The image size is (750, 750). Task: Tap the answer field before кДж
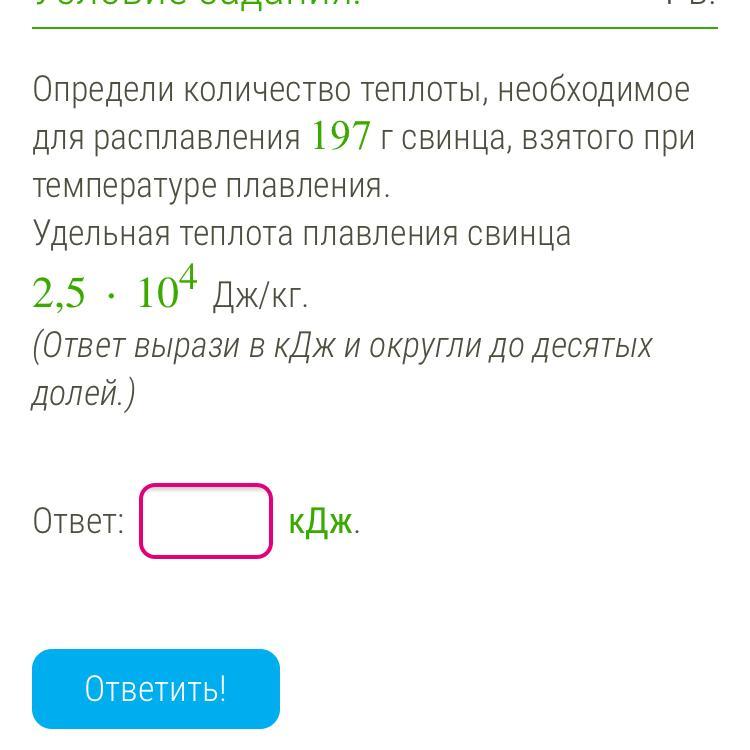pyautogui.click(x=206, y=521)
